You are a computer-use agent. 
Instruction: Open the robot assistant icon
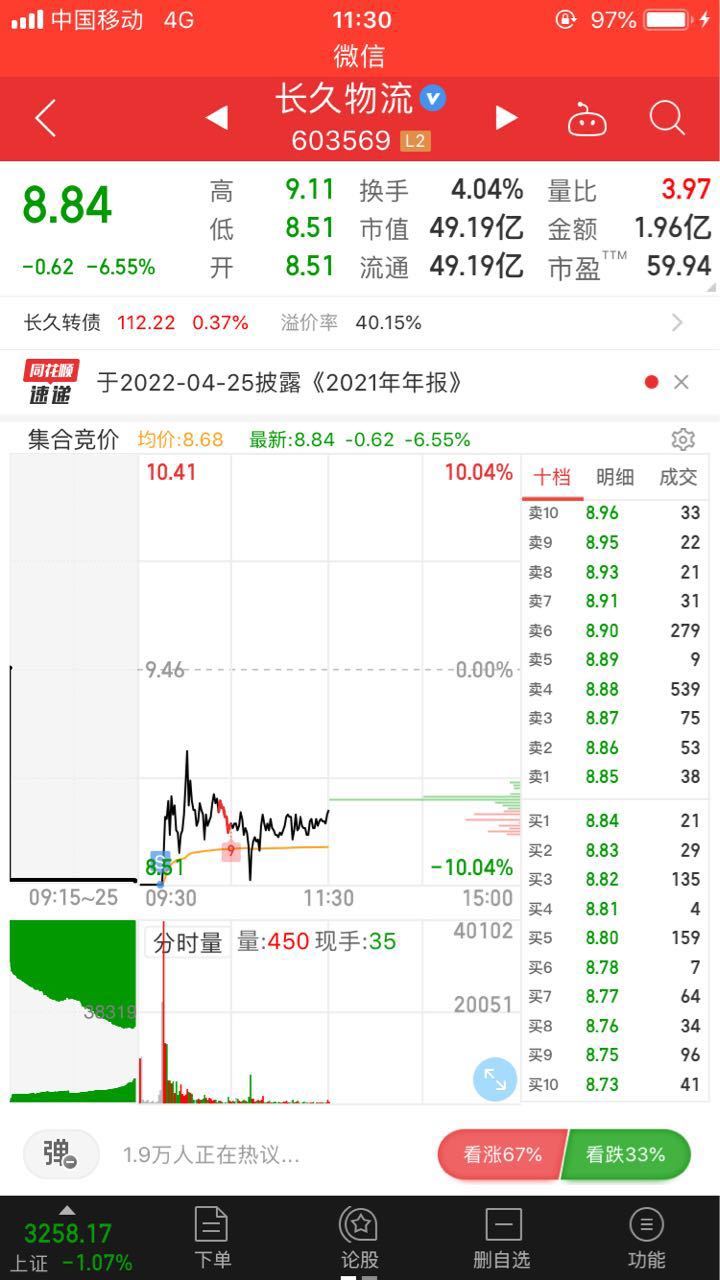tap(587, 119)
